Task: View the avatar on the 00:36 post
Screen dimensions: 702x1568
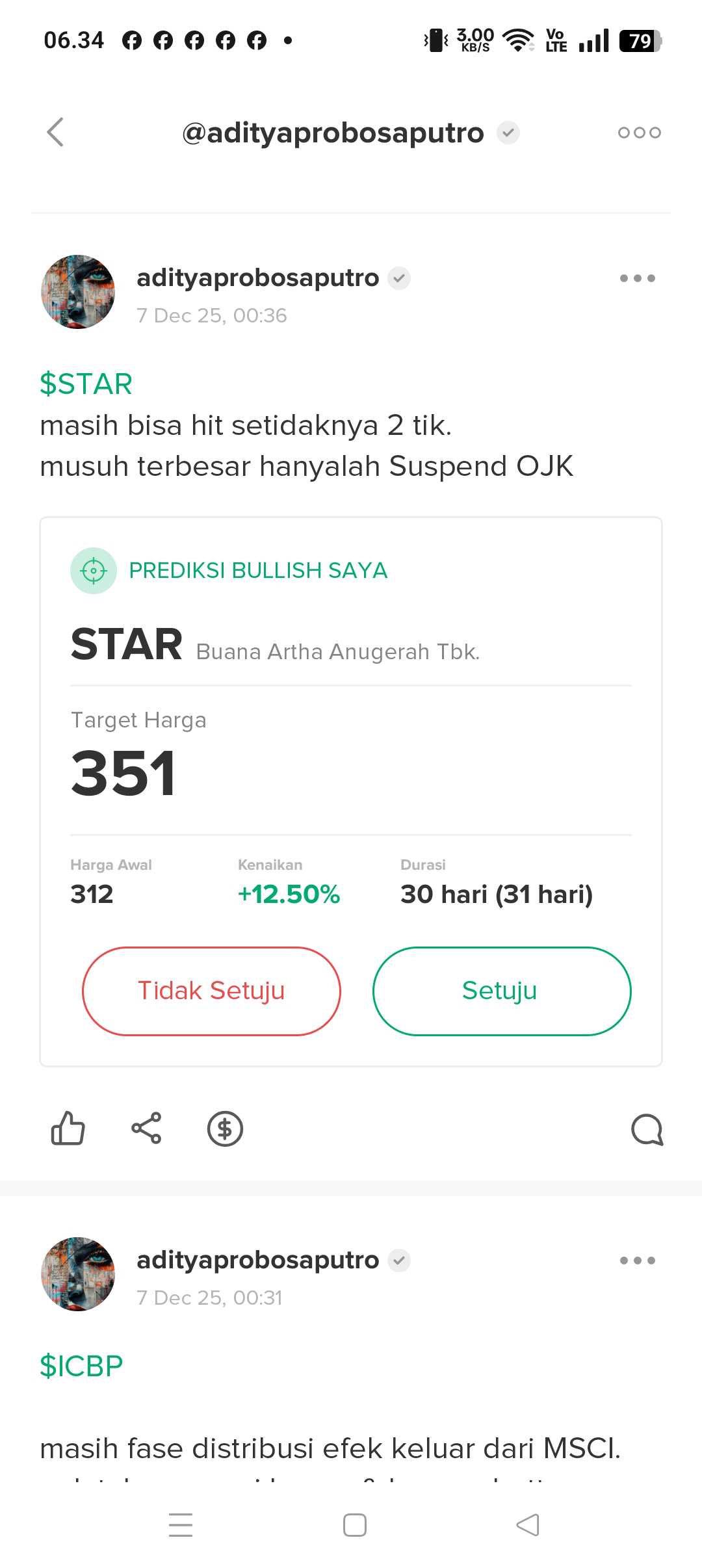Action: point(78,292)
